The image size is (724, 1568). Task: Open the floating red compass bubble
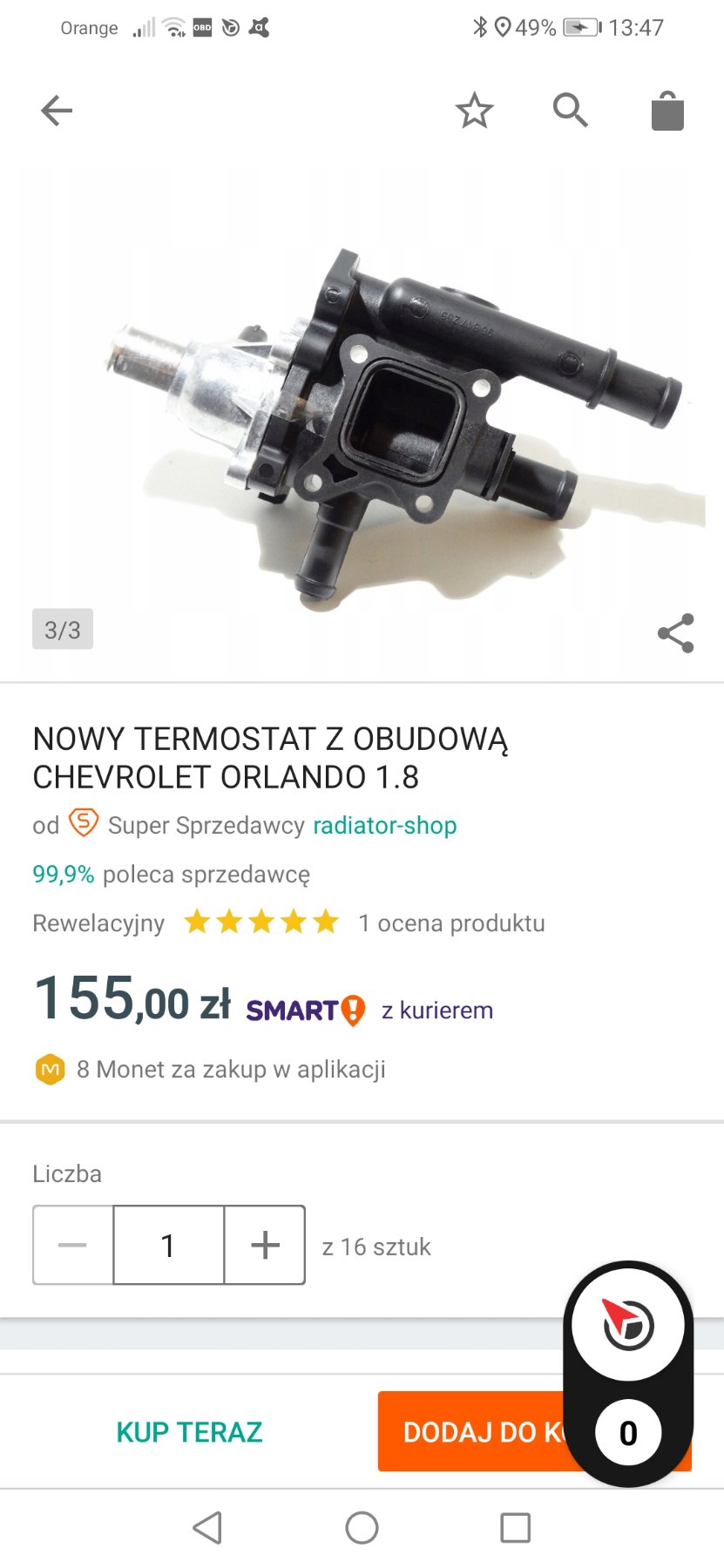click(x=628, y=1325)
